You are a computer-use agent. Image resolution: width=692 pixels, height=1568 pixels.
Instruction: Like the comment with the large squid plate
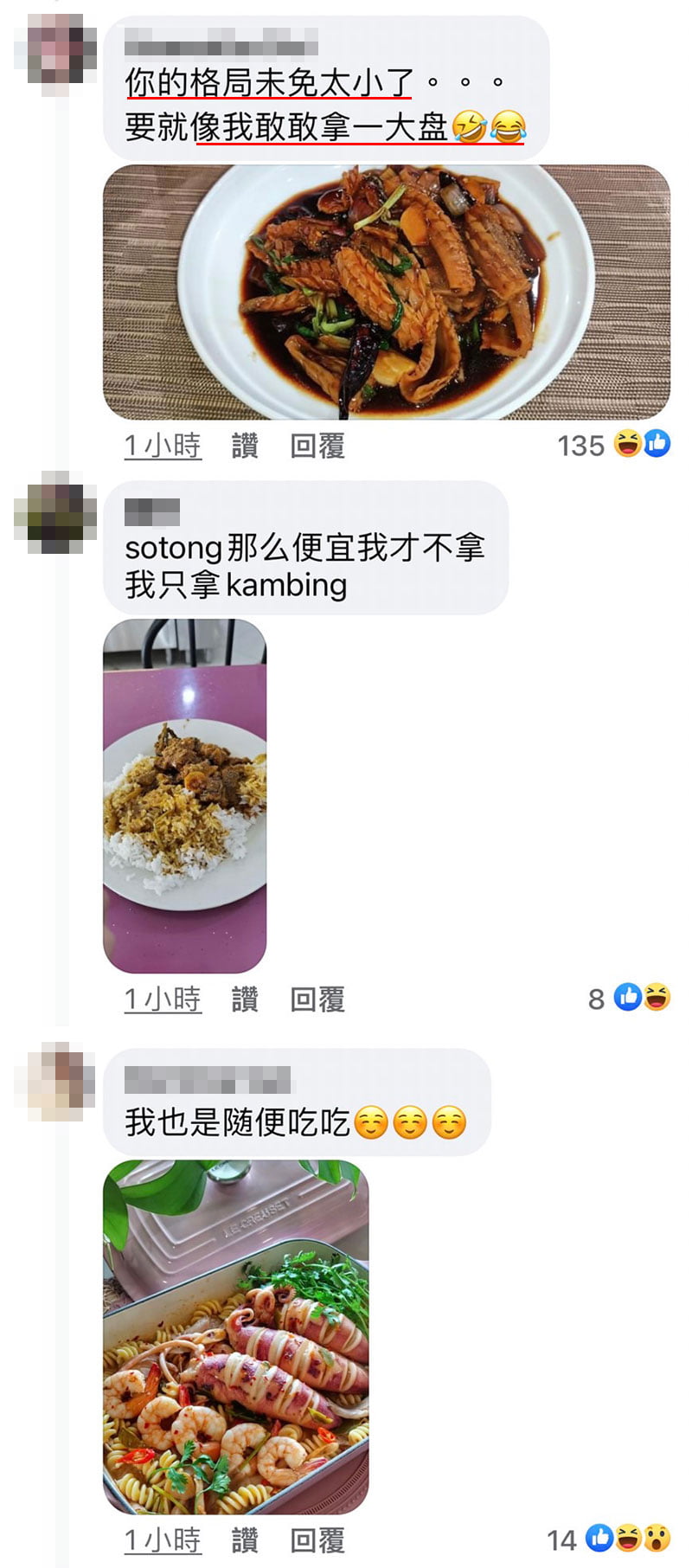point(245,447)
